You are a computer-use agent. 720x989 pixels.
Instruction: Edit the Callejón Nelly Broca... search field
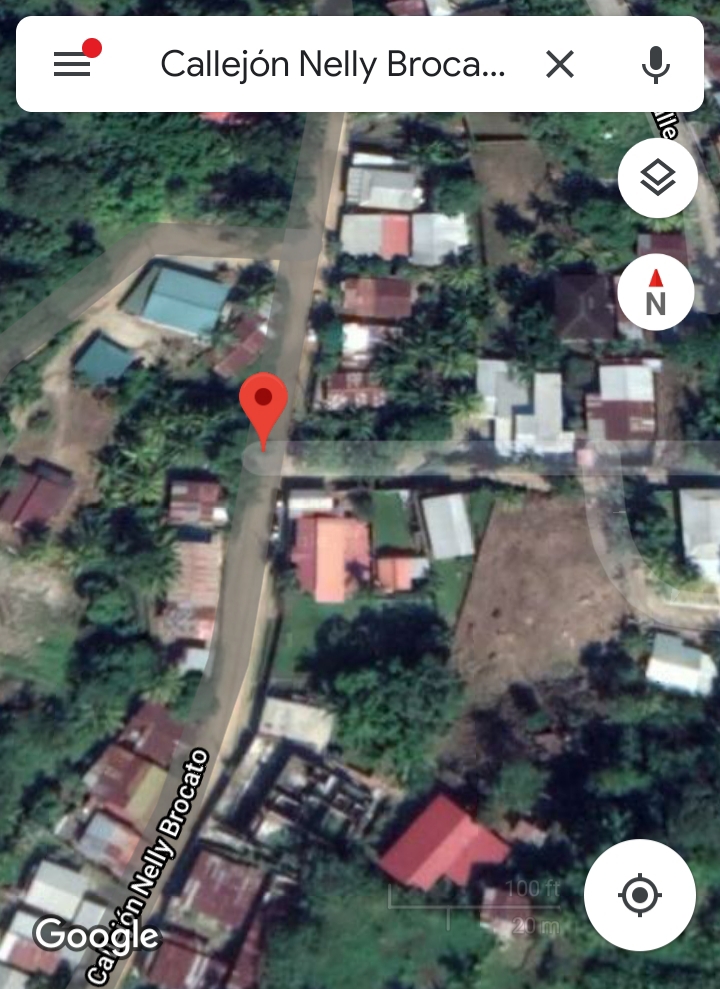pos(333,65)
